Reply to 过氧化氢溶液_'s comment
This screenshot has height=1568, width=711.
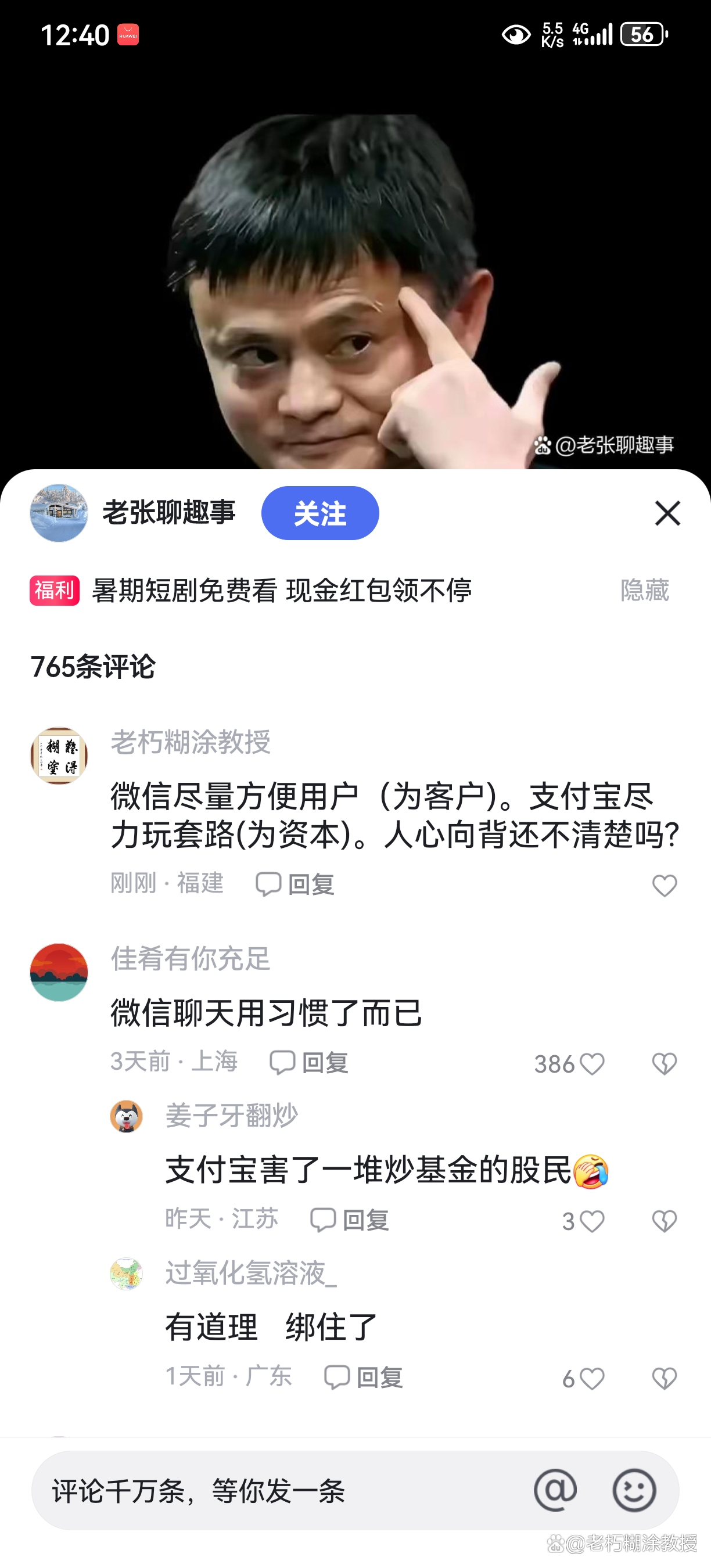364,1377
